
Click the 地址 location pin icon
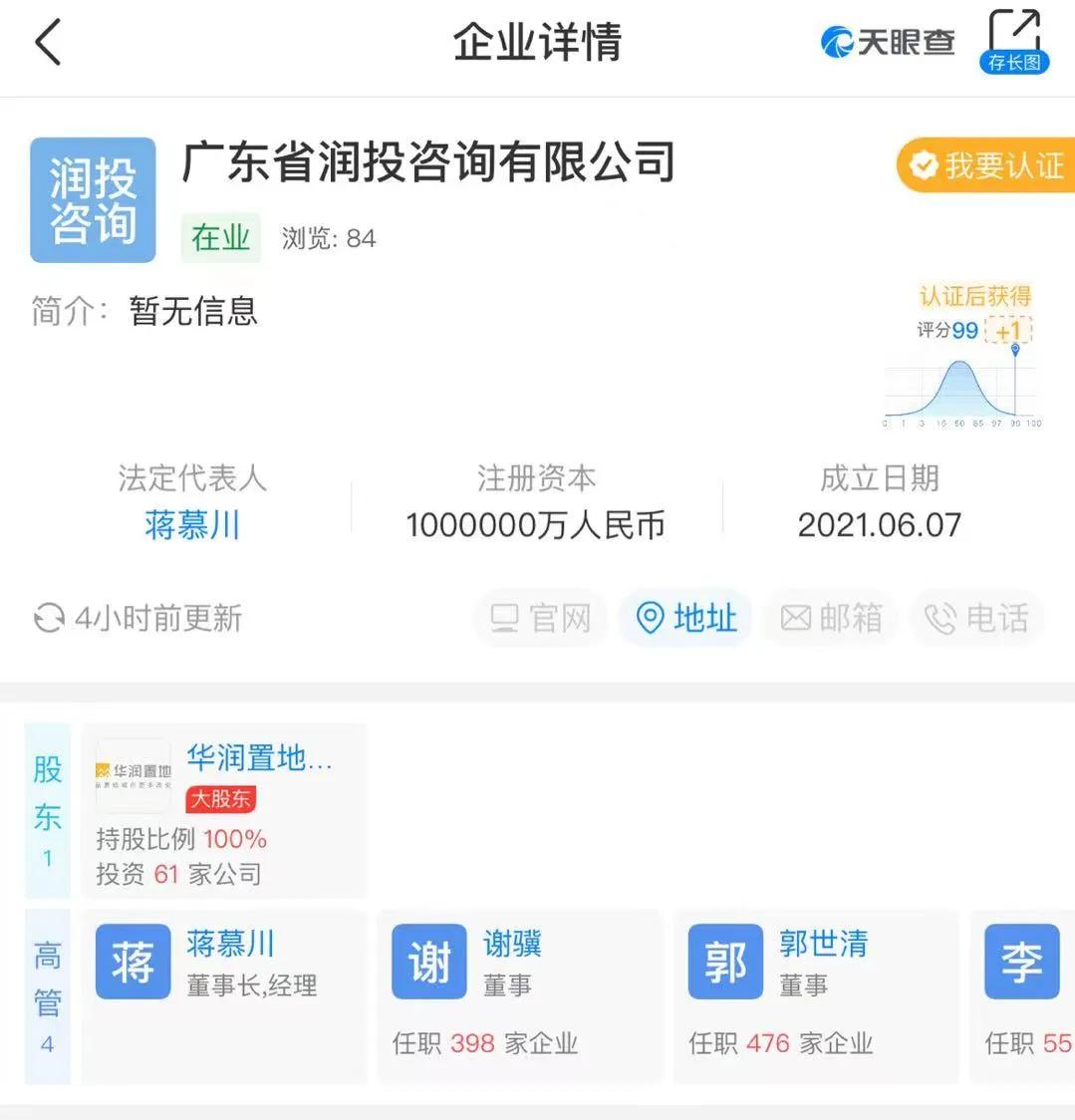(x=650, y=618)
